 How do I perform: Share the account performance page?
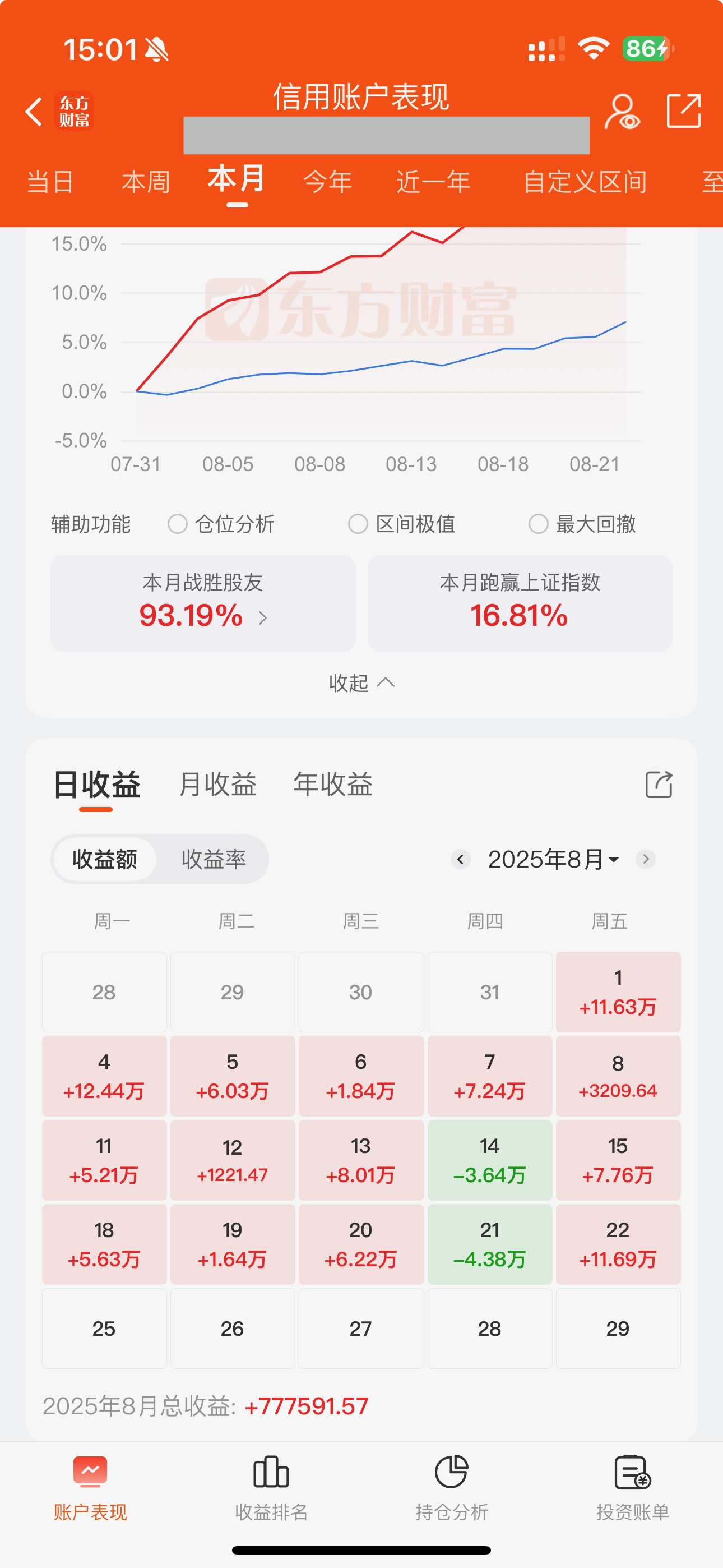click(x=683, y=112)
